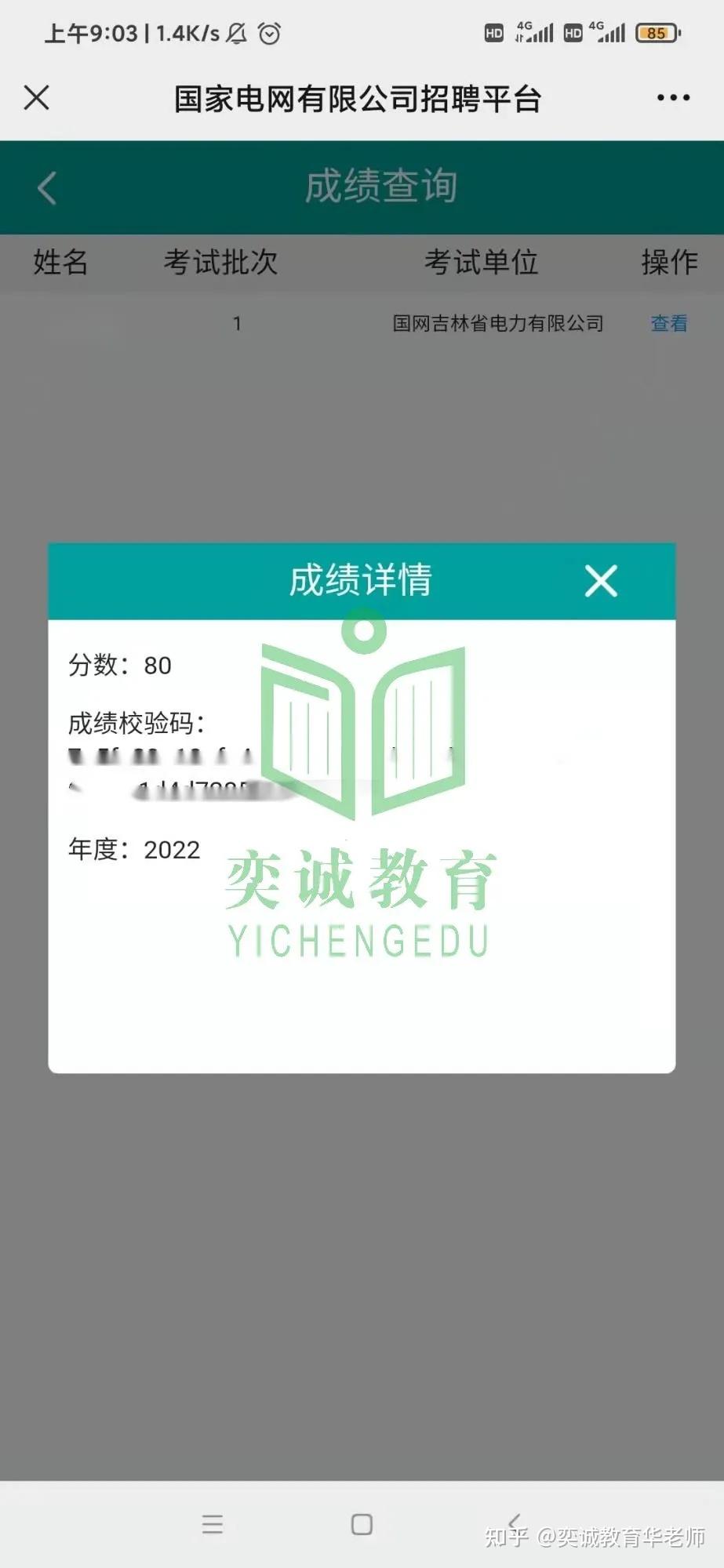This screenshot has width=724, height=1568.
Task: Open the three-dot overflow menu
Action: coord(673,98)
